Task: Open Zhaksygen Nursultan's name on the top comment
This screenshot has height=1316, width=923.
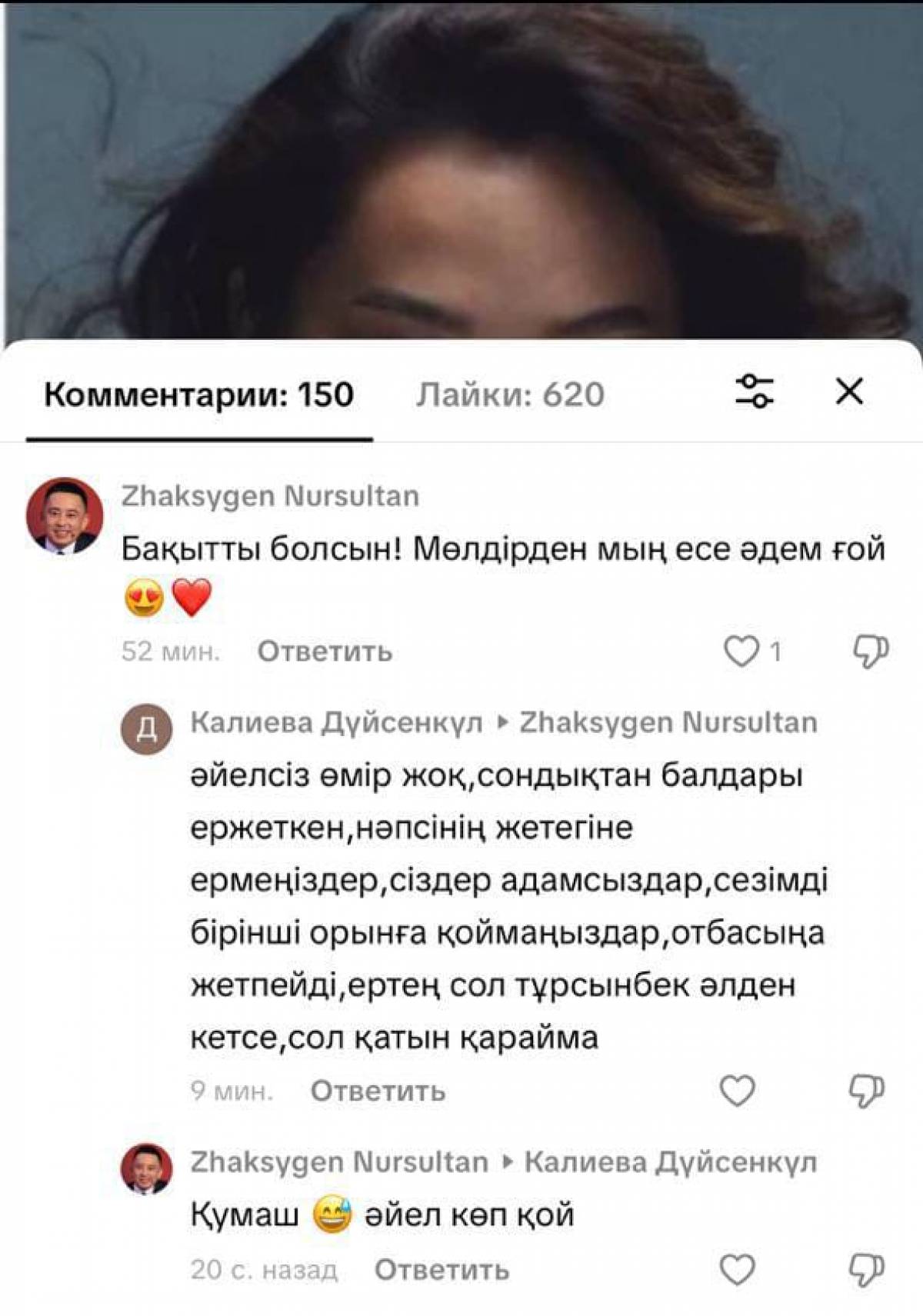Action: (270, 496)
